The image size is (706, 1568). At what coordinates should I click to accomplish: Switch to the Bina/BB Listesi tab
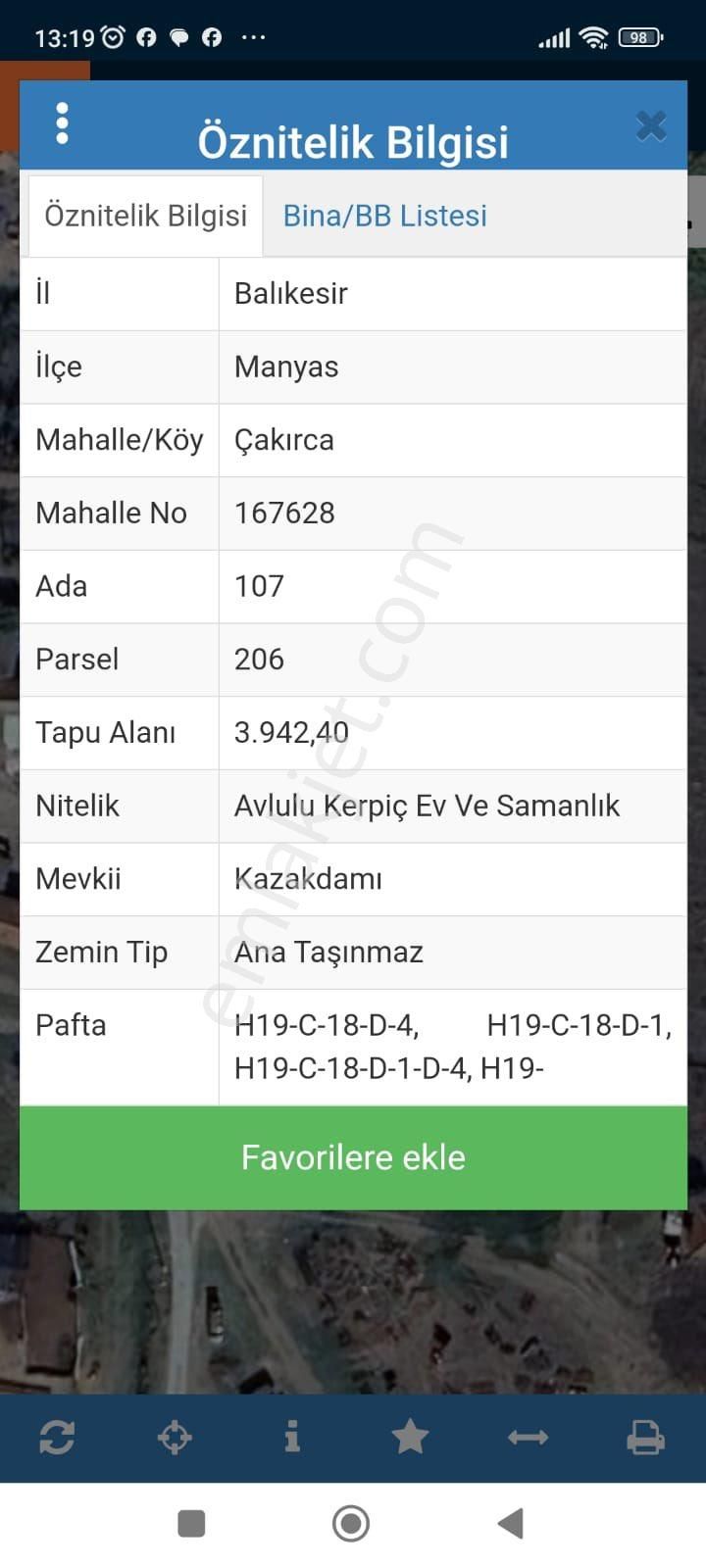384,216
